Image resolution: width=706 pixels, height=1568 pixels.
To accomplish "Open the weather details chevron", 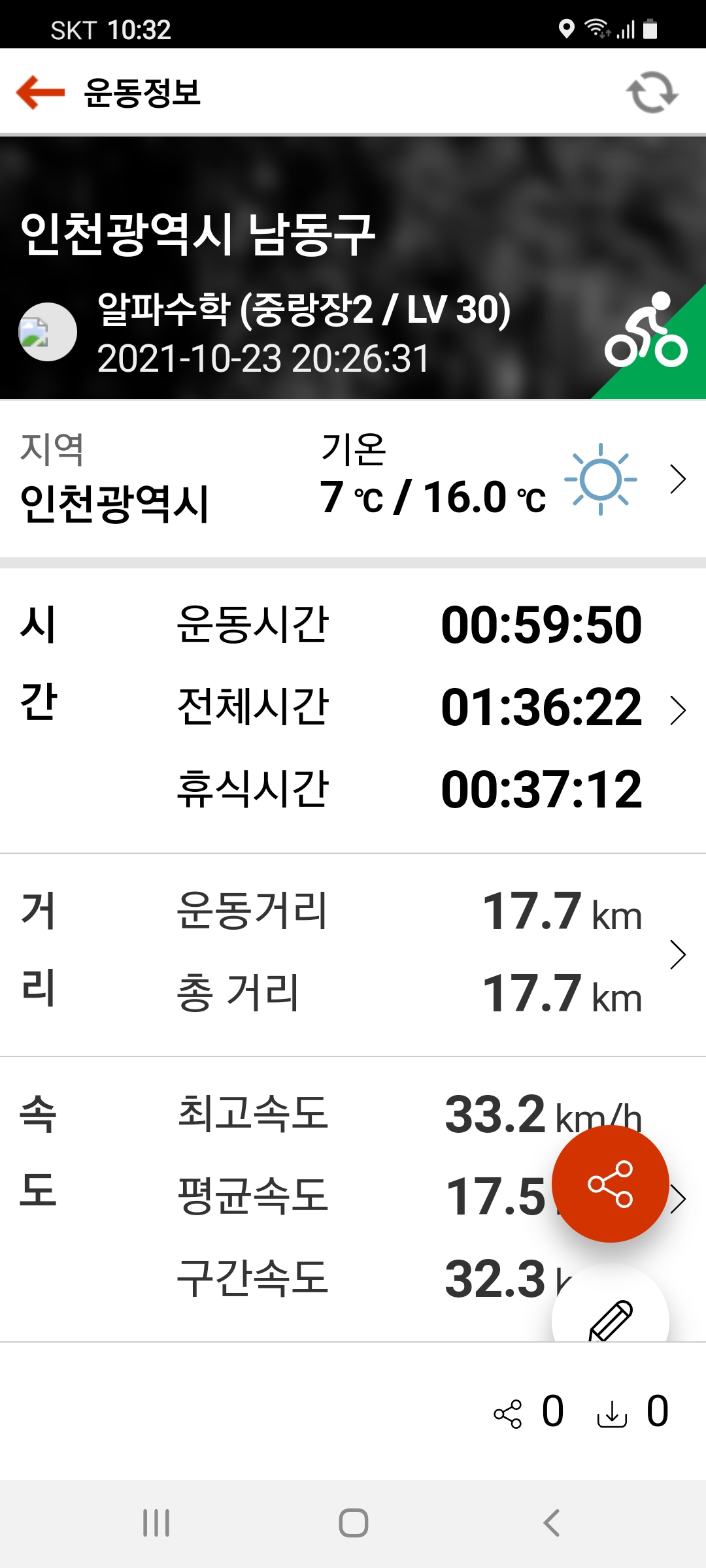I will pyautogui.click(x=678, y=480).
